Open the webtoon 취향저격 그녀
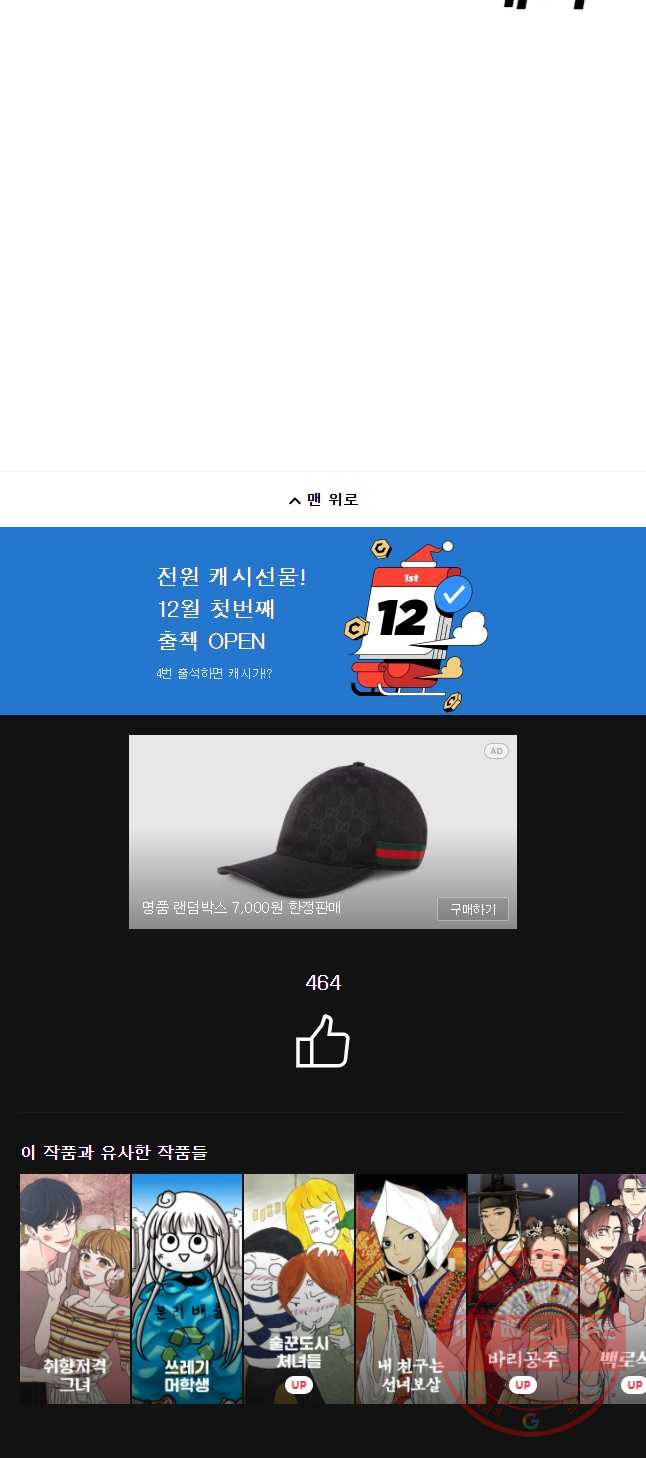 (x=75, y=1288)
